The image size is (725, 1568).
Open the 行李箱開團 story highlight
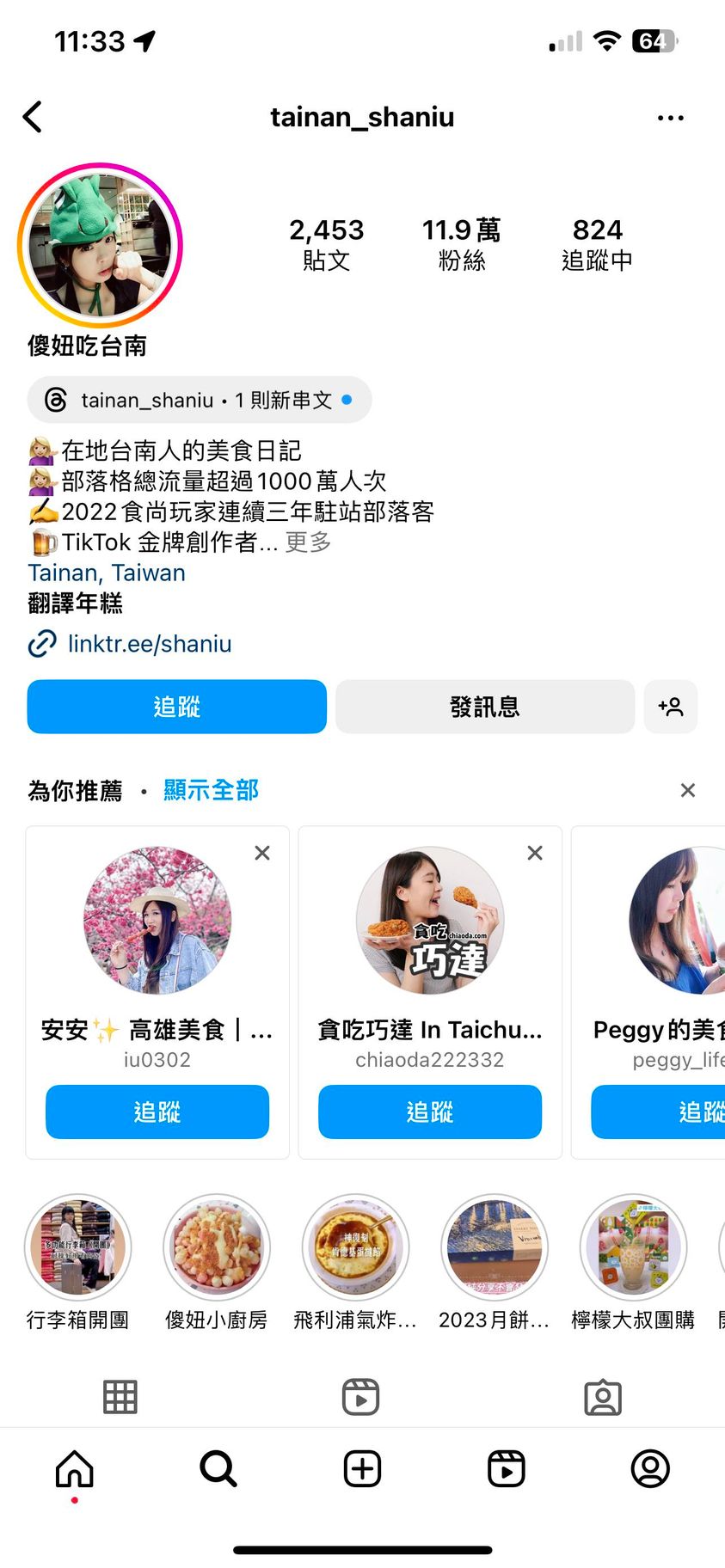pyautogui.click(x=78, y=1247)
